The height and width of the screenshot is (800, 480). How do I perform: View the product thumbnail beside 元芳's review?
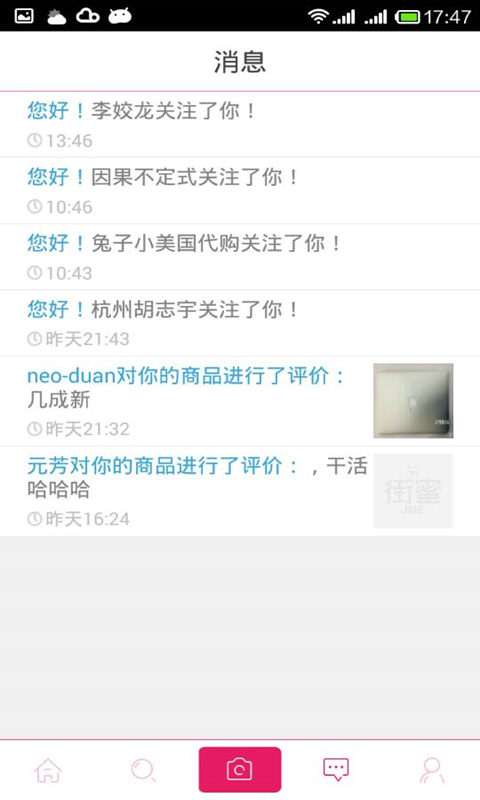pos(413,491)
